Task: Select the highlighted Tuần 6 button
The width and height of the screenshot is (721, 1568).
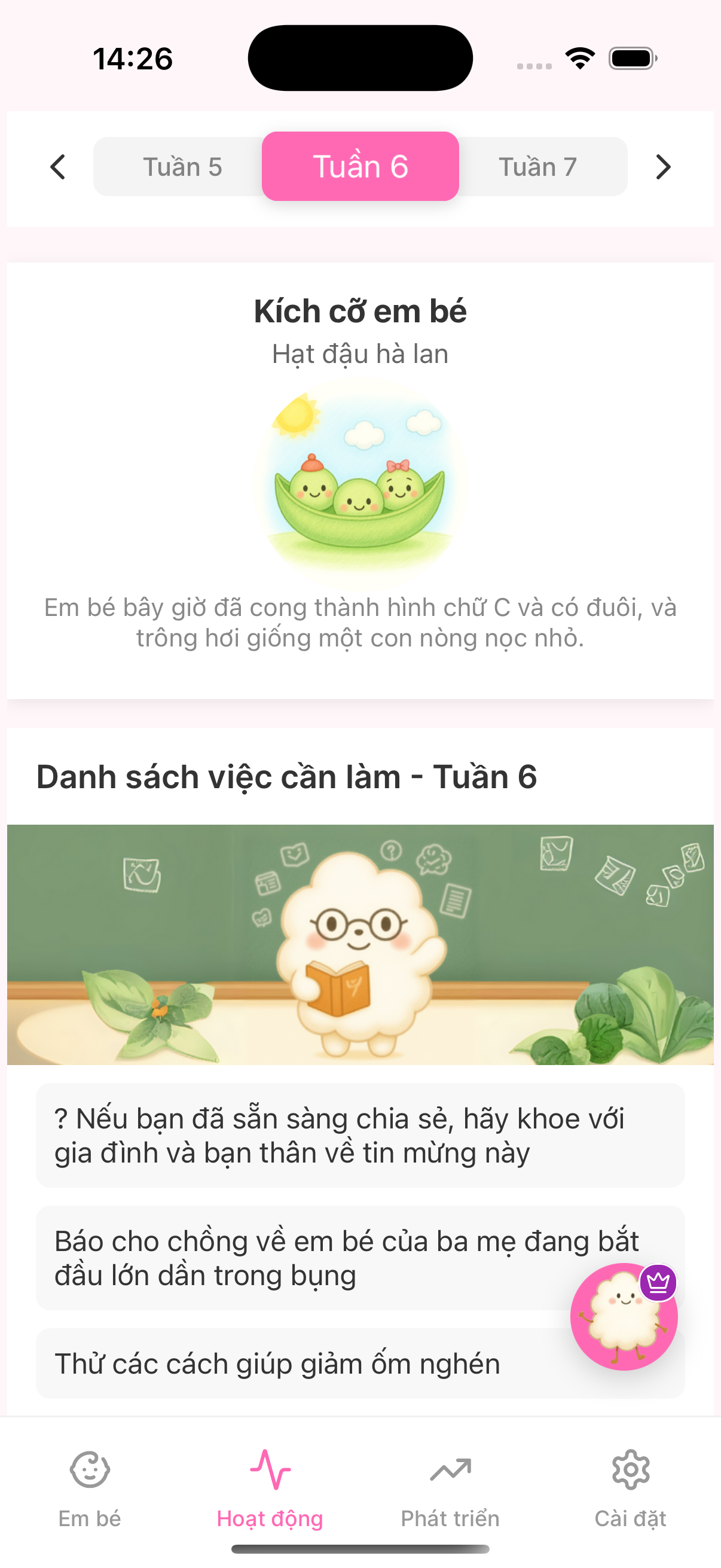Action: point(359,166)
